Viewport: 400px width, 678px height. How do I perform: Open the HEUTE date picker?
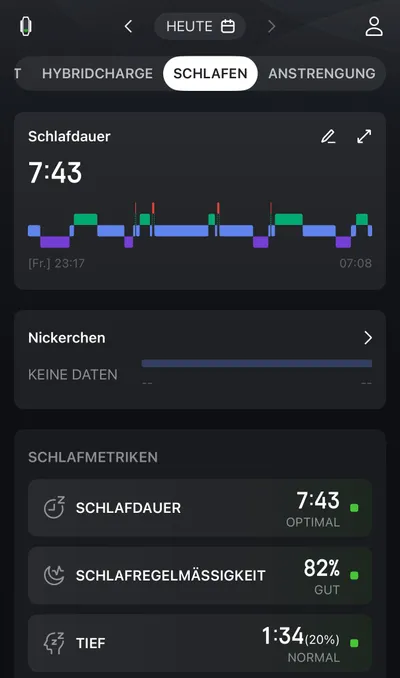coord(200,26)
